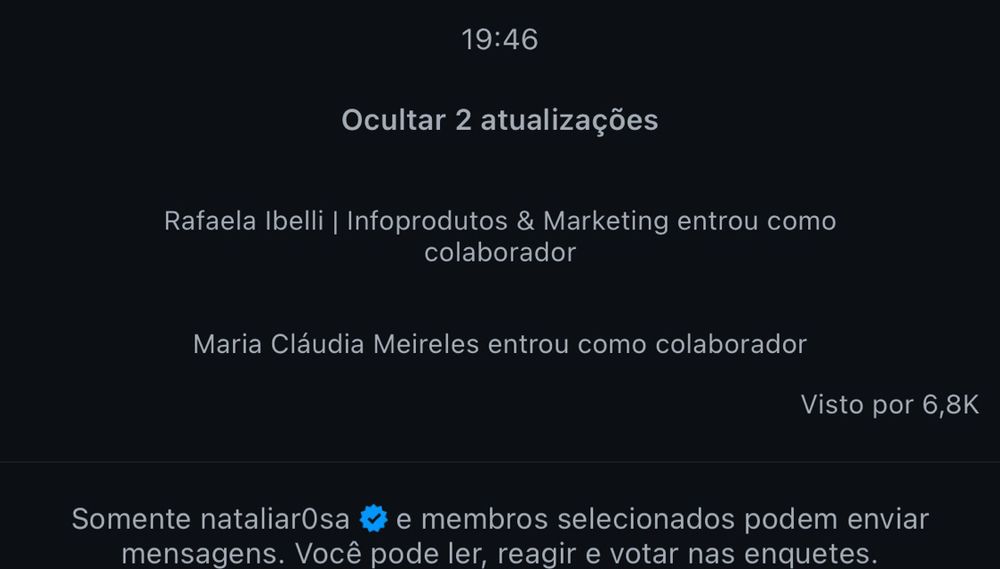This screenshot has height=569, width=1000.
Task: Collapse the 'Ocultar 2 atualizações' updates
Action: click(x=499, y=121)
